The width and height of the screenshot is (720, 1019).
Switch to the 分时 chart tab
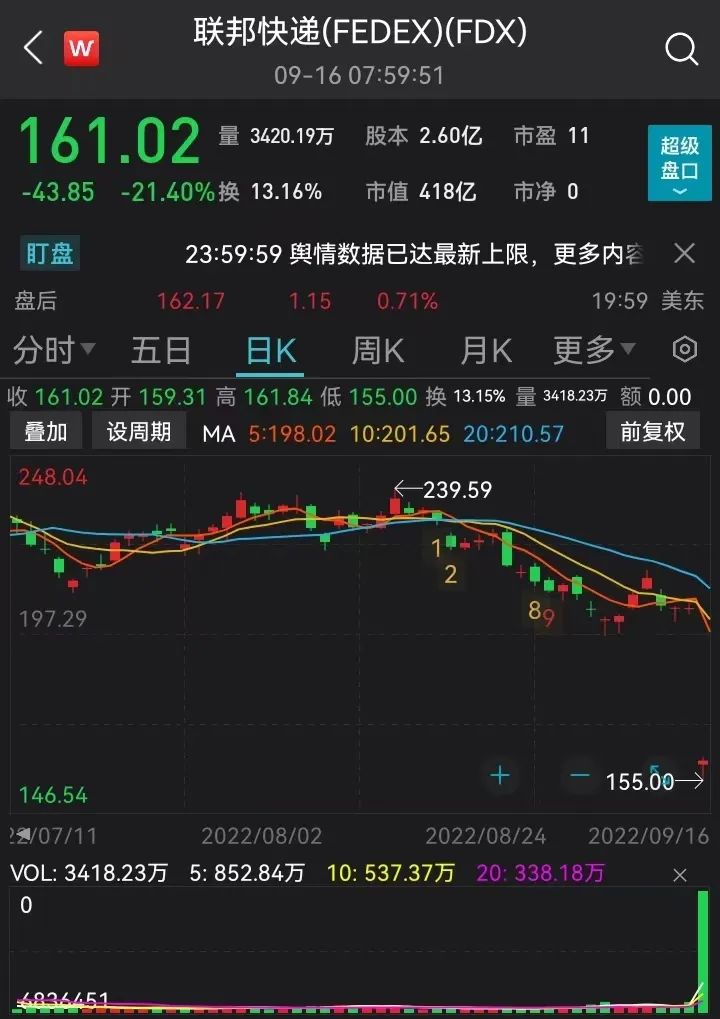pyautogui.click(x=54, y=350)
